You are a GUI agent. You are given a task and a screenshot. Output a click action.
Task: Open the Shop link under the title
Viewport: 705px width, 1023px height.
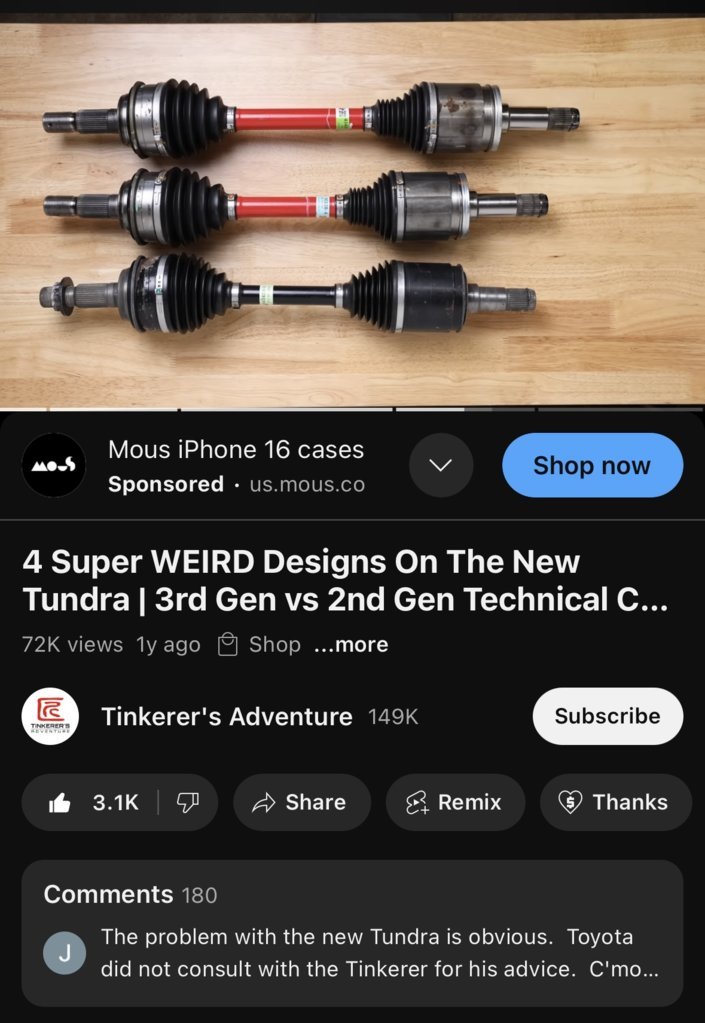260,645
